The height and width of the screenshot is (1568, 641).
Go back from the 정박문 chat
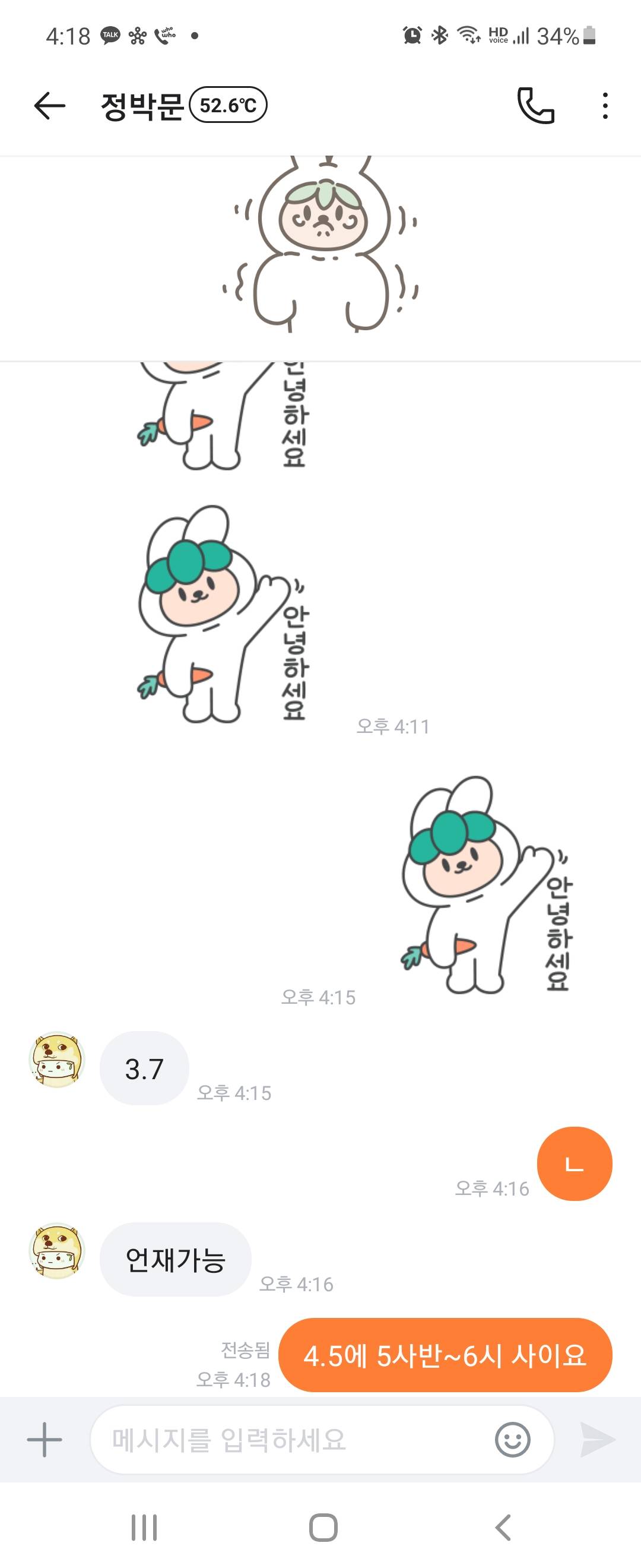click(x=50, y=106)
